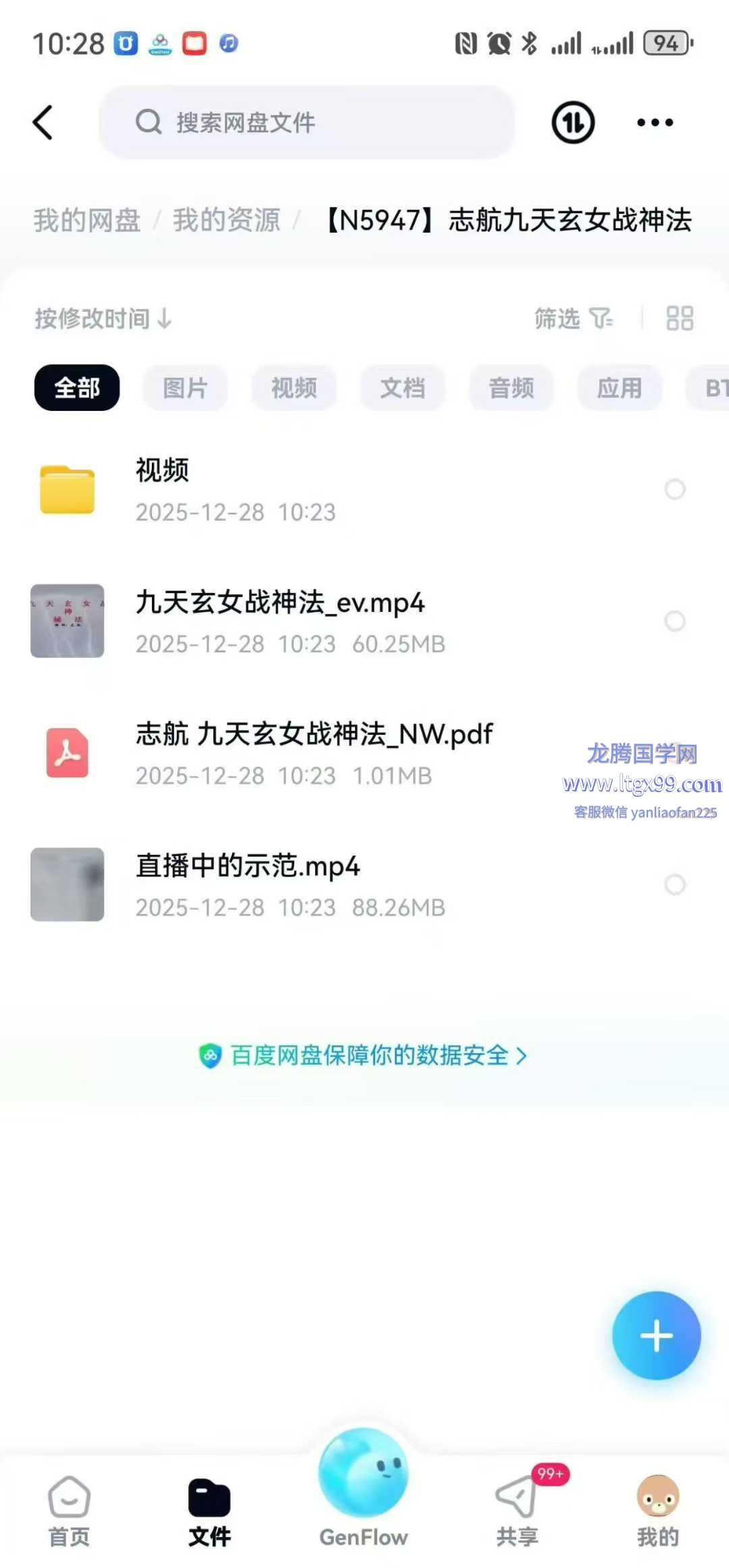Filter files by 文档
The image size is (729, 1568).
[x=402, y=388]
